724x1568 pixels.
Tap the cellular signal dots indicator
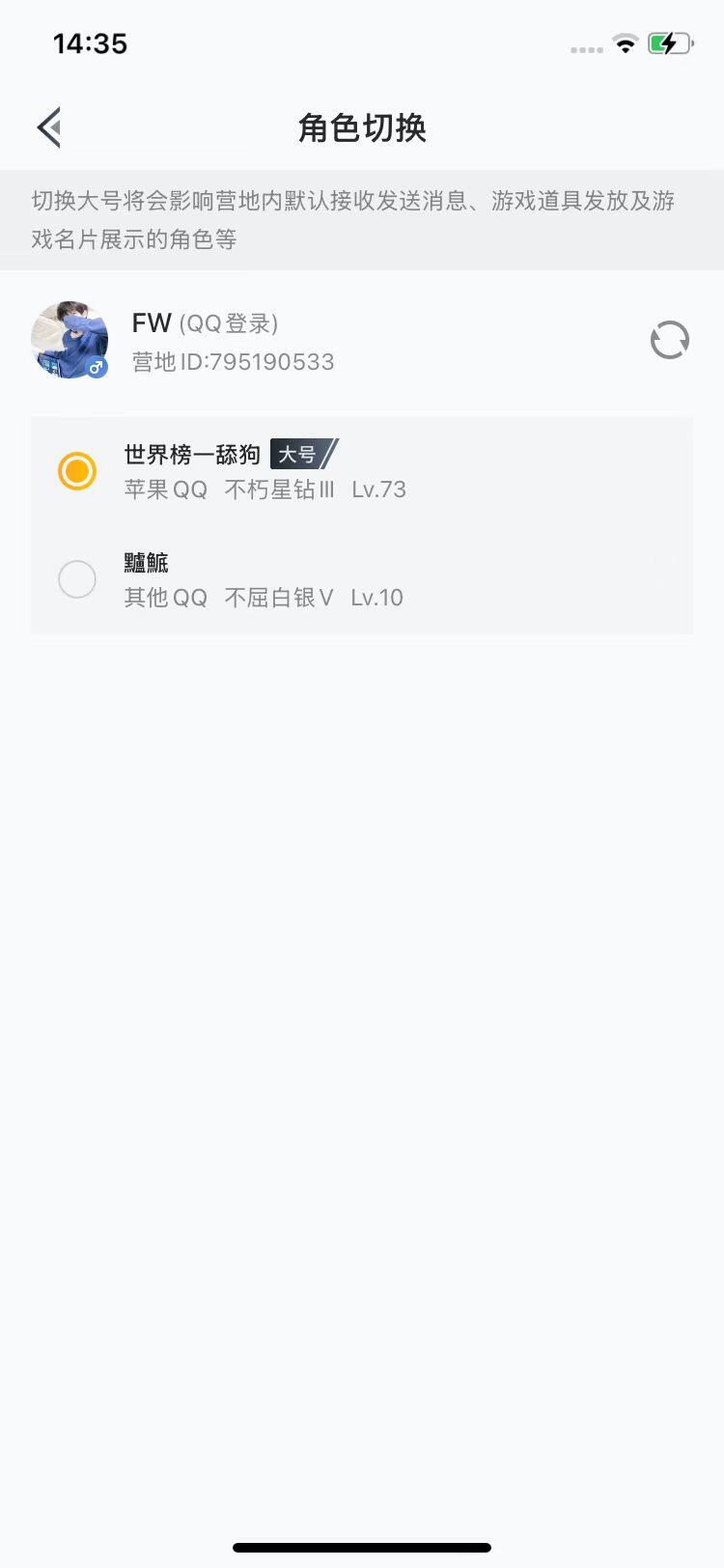coord(585,48)
